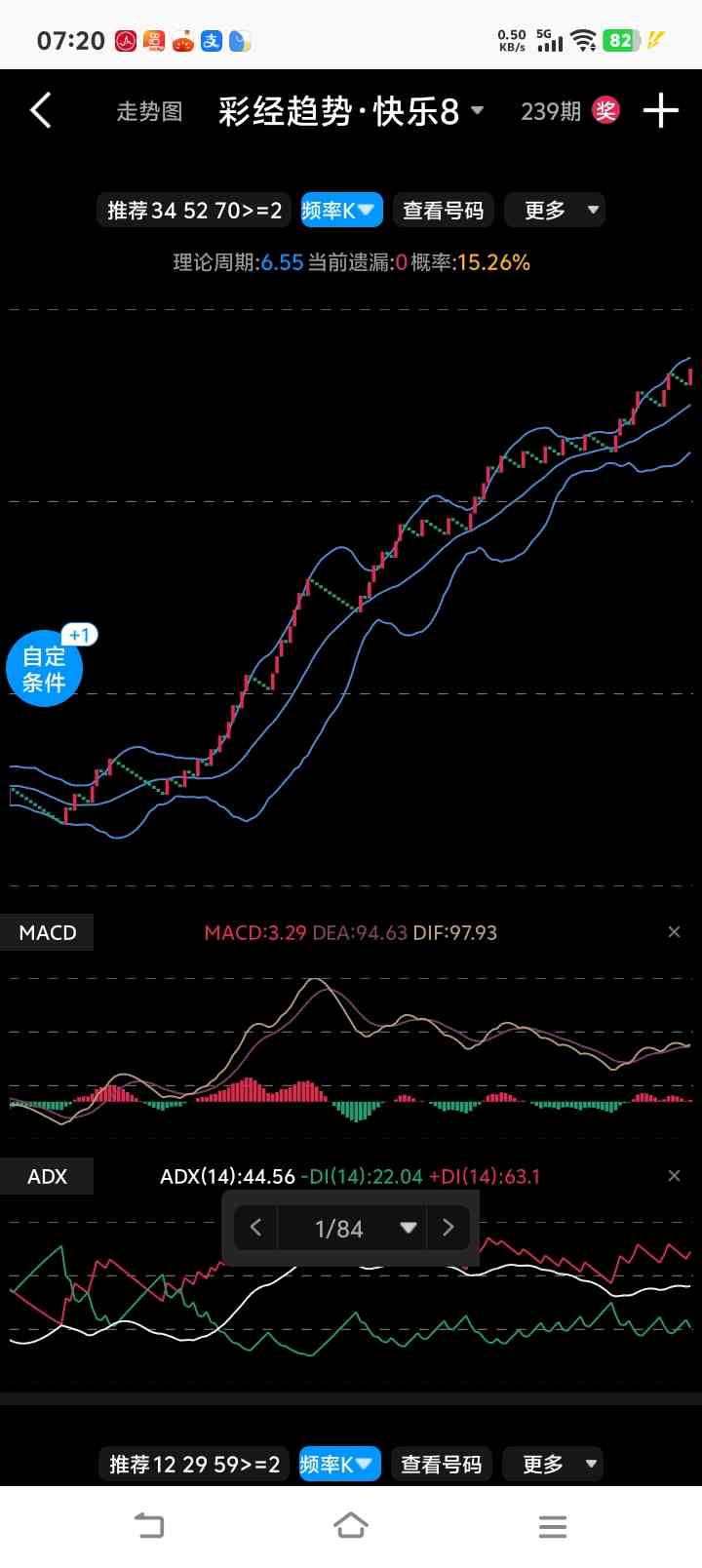This screenshot has width=702, height=1568.
Task: Tap the MACD indicator label
Action: click(47, 933)
